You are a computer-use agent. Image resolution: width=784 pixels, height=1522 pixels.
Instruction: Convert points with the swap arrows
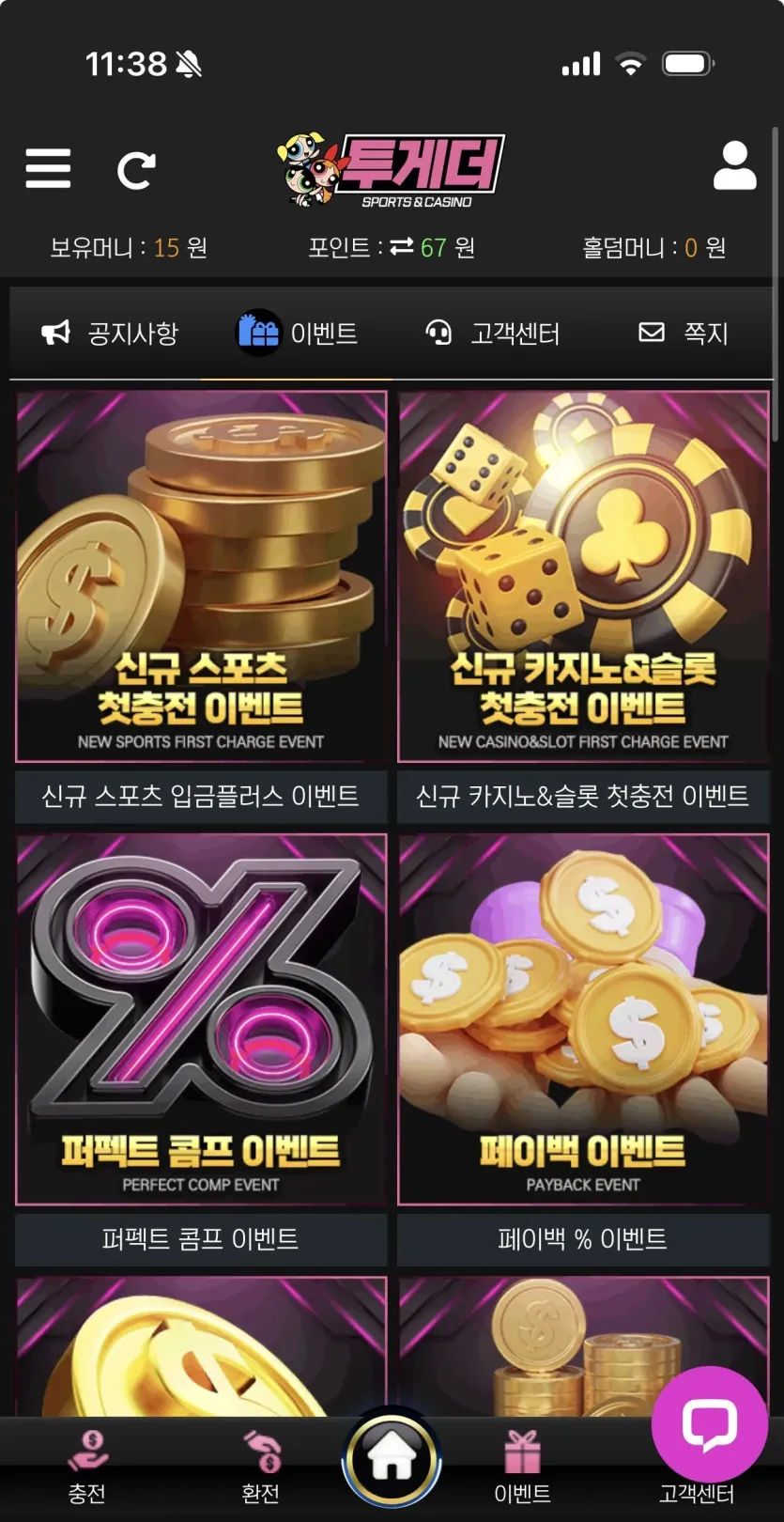[402, 246]
